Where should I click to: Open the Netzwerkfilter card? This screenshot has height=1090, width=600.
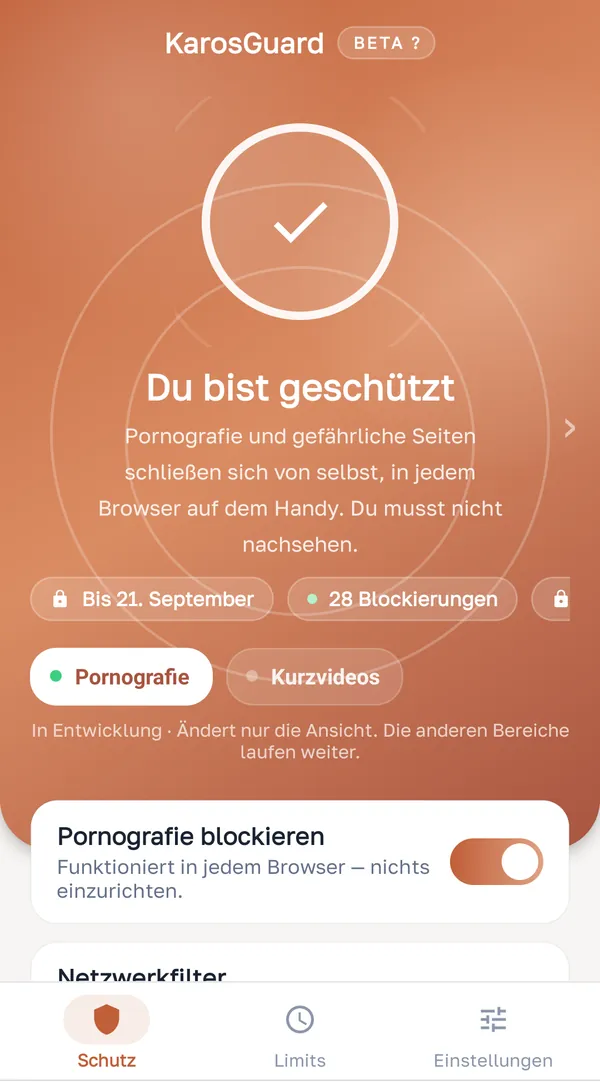[300, 963]
